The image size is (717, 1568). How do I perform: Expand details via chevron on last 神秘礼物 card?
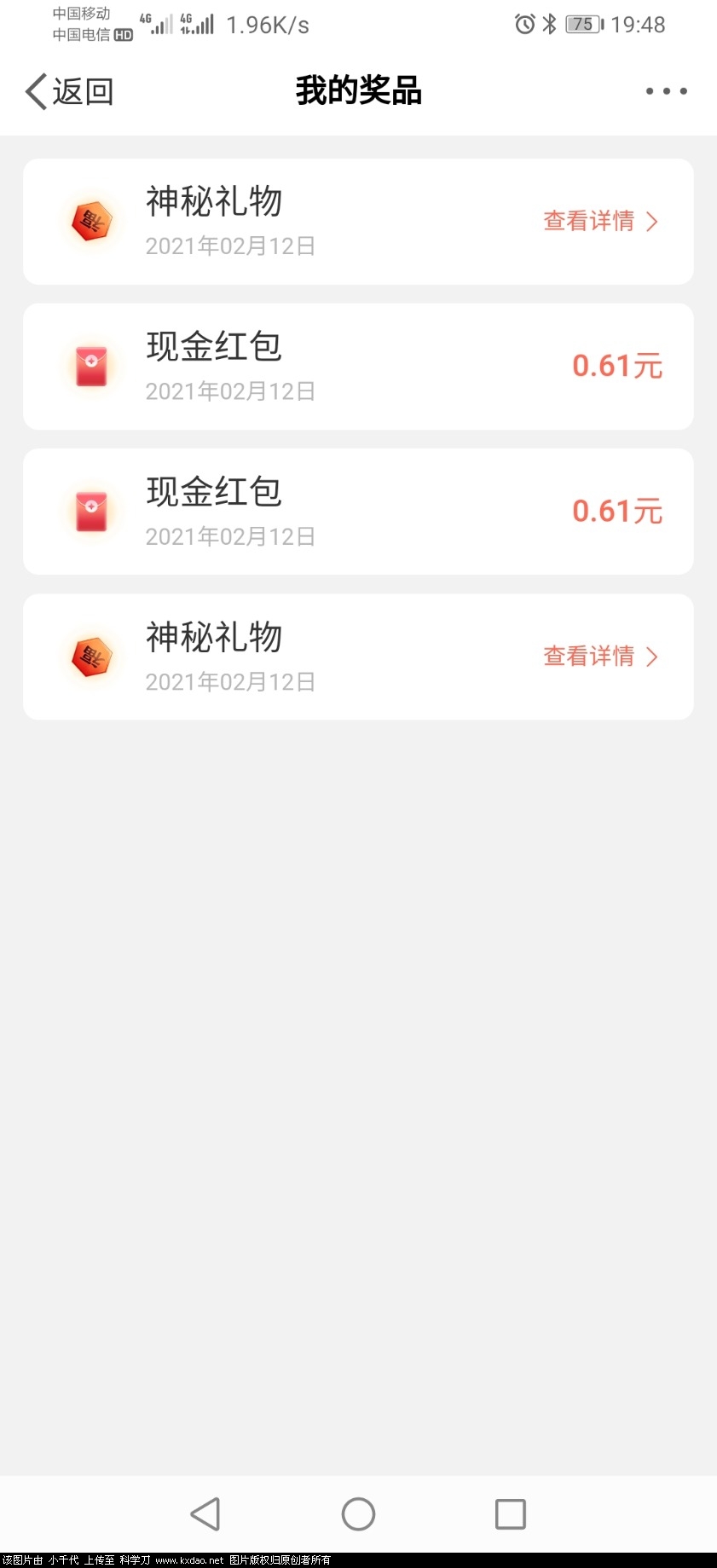click(652, 656)
